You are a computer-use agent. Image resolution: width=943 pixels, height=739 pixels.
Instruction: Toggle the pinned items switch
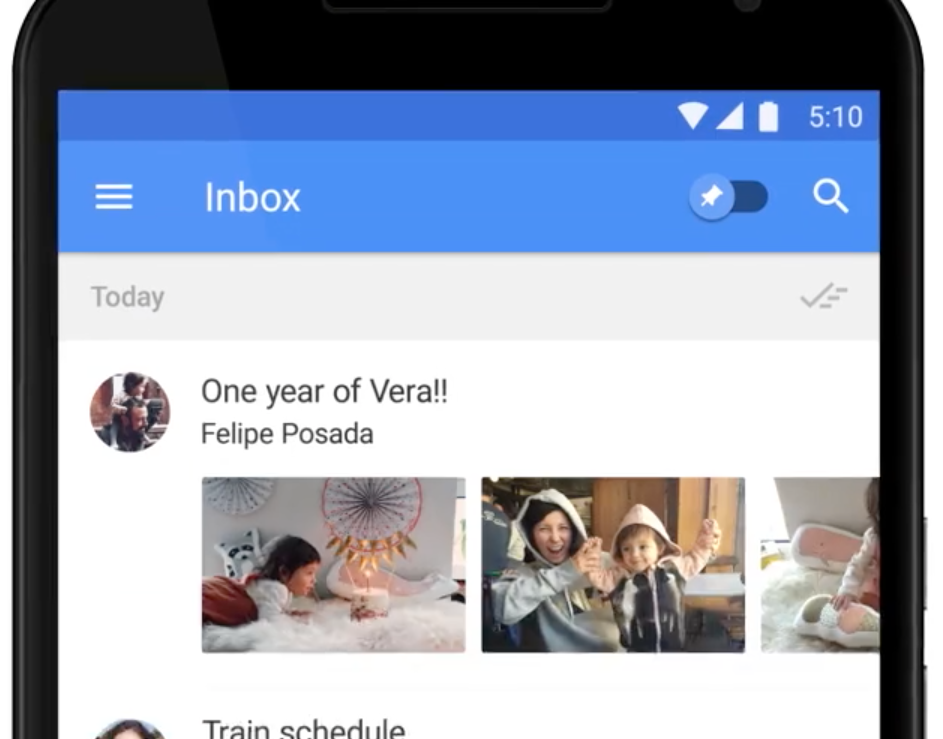[729, 197]
